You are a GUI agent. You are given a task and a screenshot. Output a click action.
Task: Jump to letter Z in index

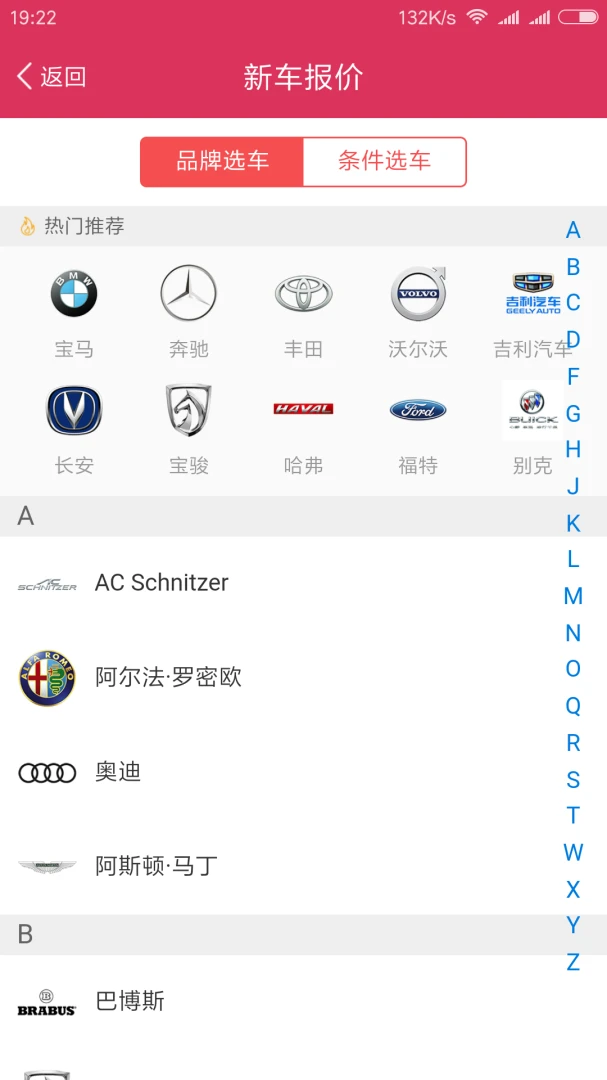coord(573,962)
